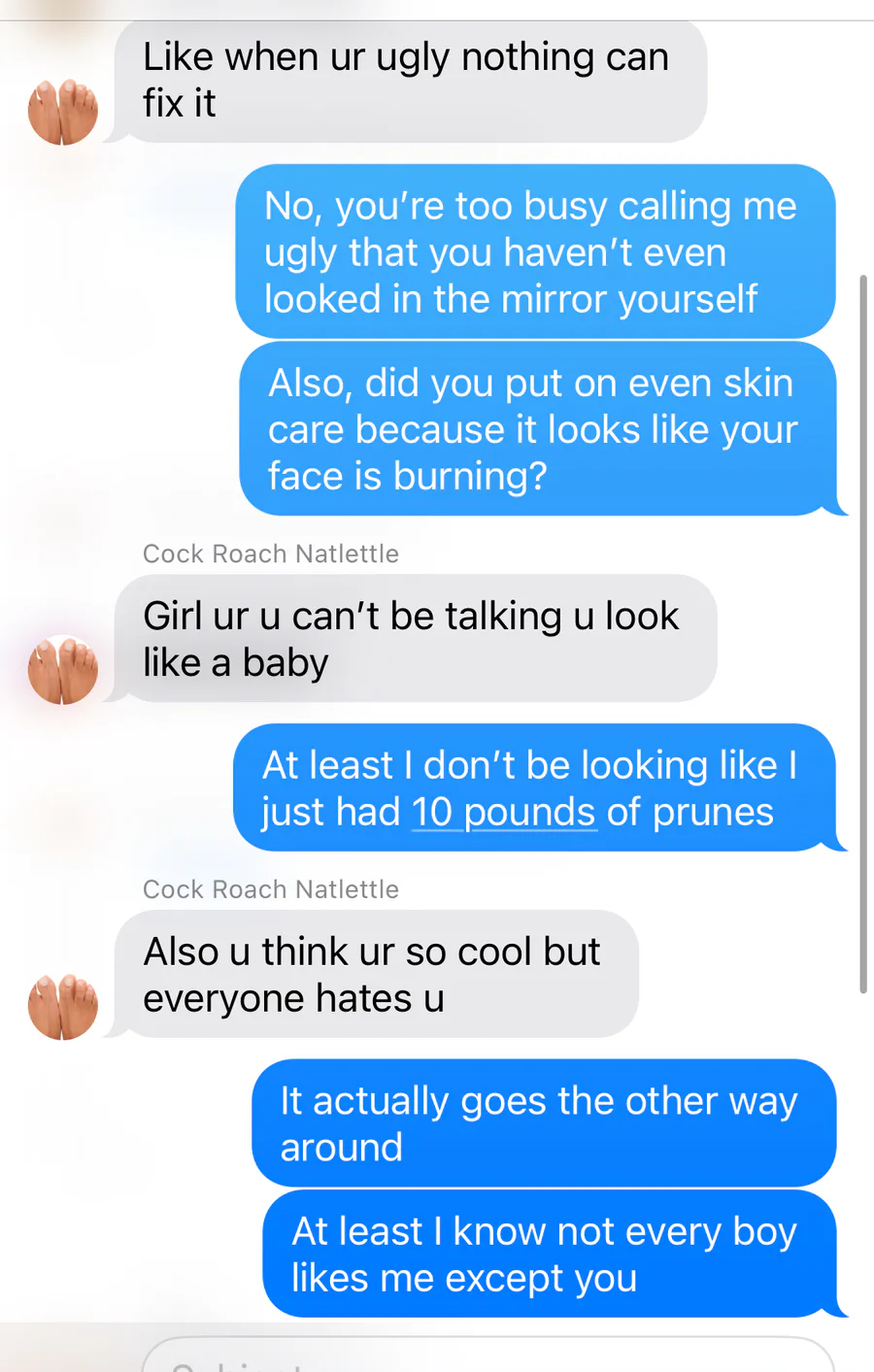Open the avatar beside "Like when ur ugly" message
Screen dimensions: 874x1372
63,112
